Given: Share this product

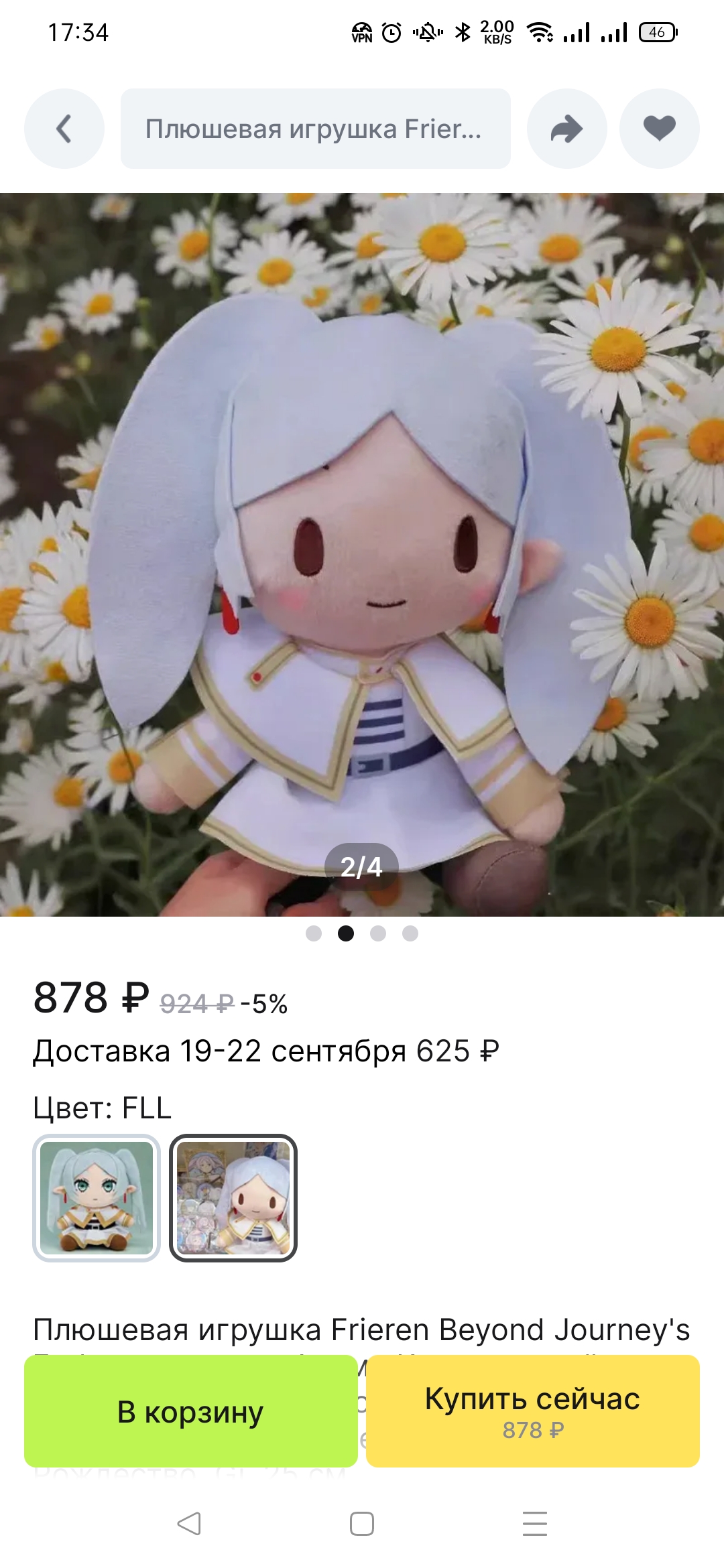Looking at the screenshot, I should pyautogui.click(x=567, y=129).
